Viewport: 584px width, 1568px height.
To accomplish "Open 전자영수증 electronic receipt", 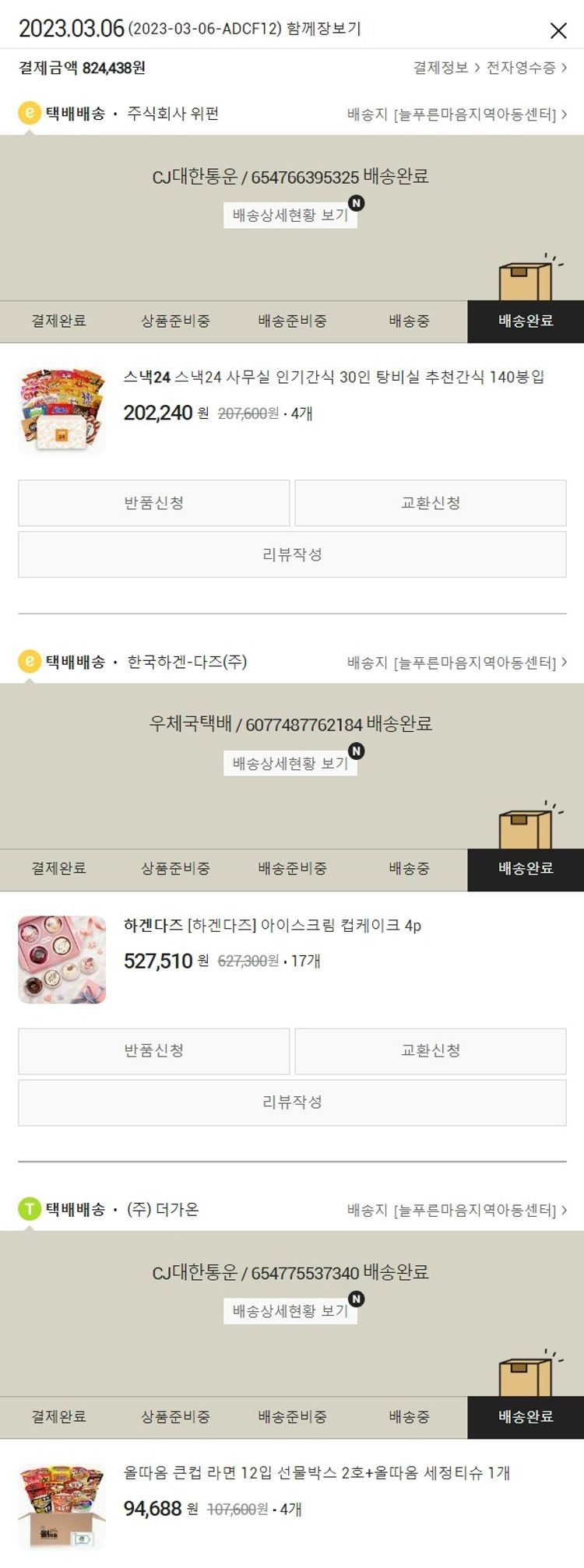I will pos(526,68).
